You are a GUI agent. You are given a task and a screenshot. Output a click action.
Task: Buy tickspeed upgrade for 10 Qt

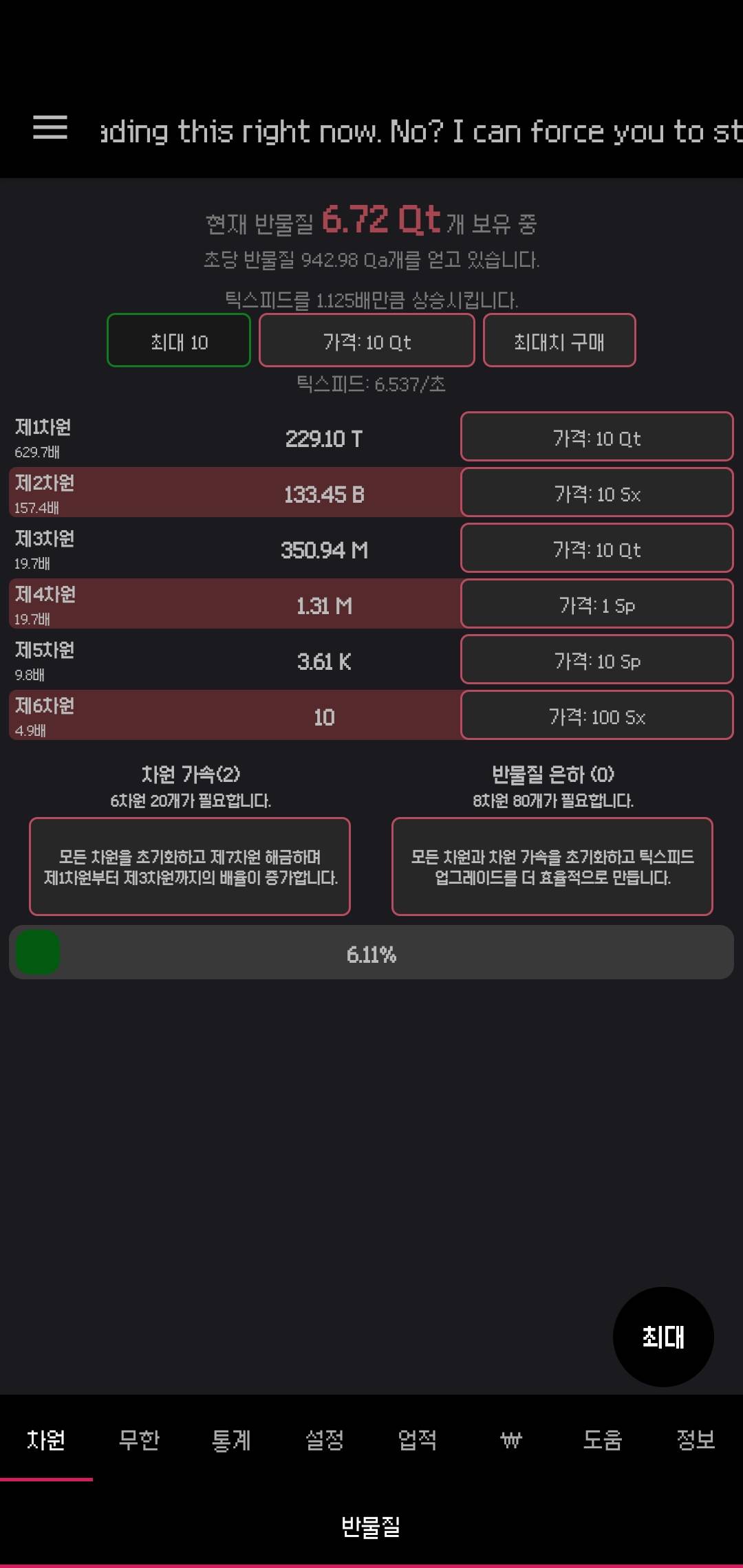[x=367, y=341]
